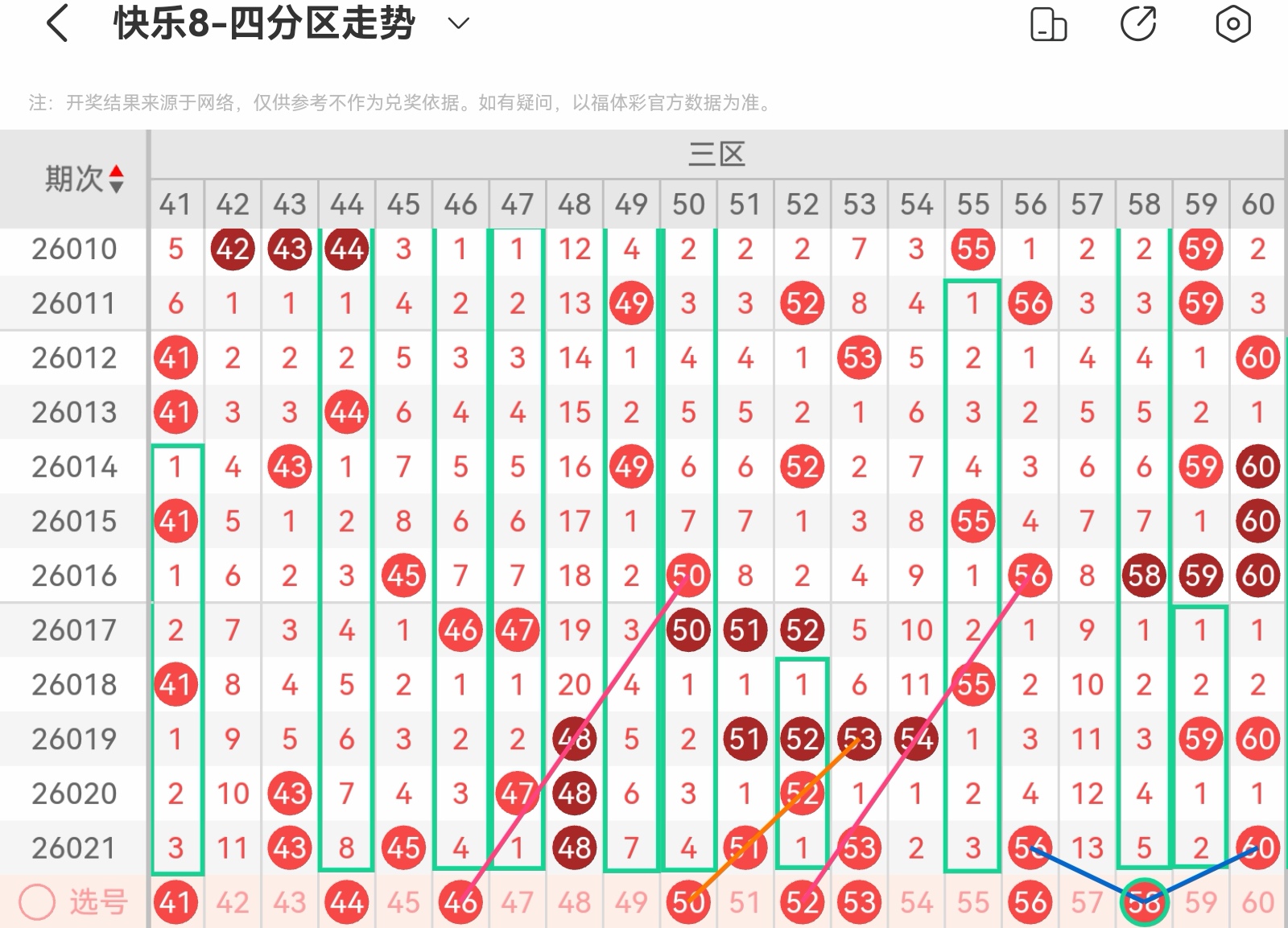Select number 54 in the 选号 row
Viewport: 1288px width, 928px height.
[x=916, y=902]
